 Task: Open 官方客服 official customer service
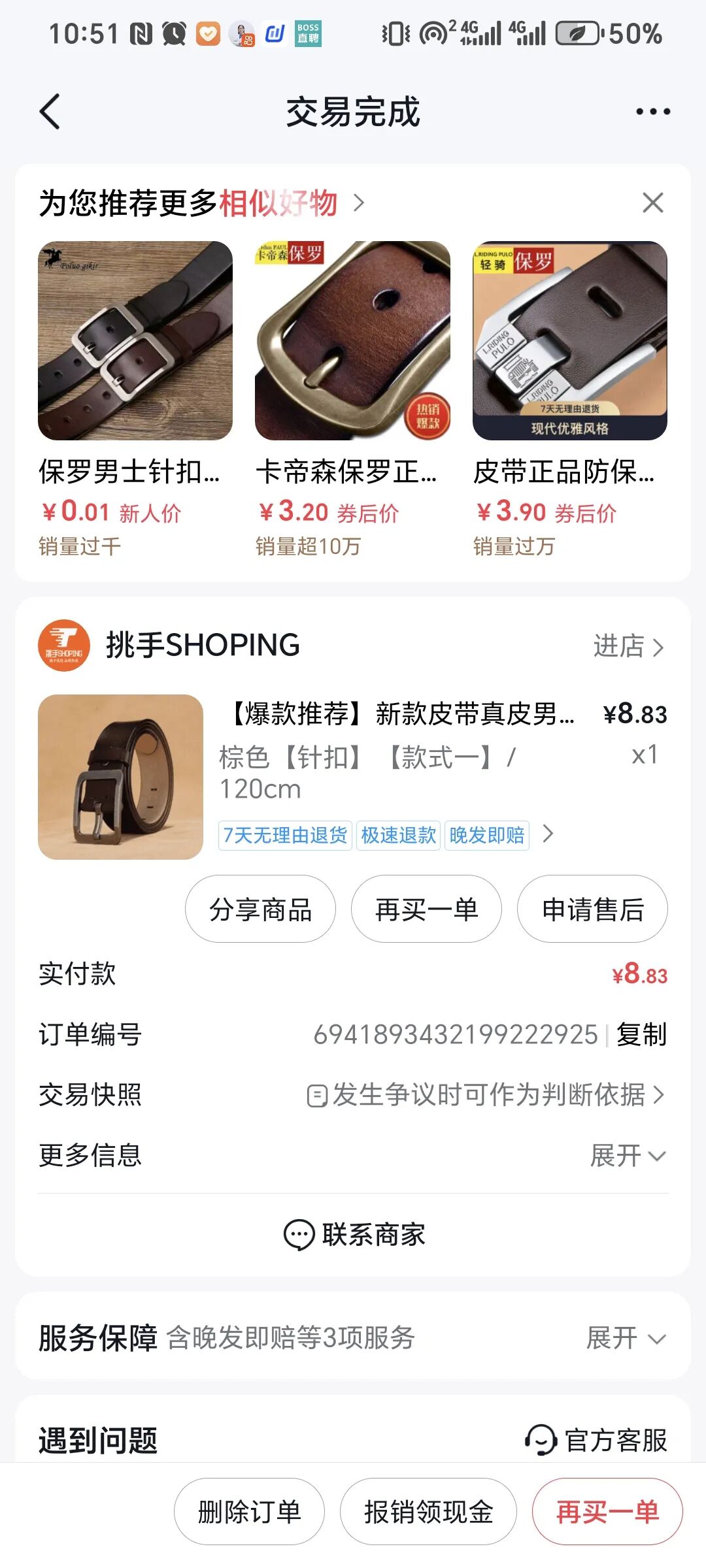pos(596,1440)
